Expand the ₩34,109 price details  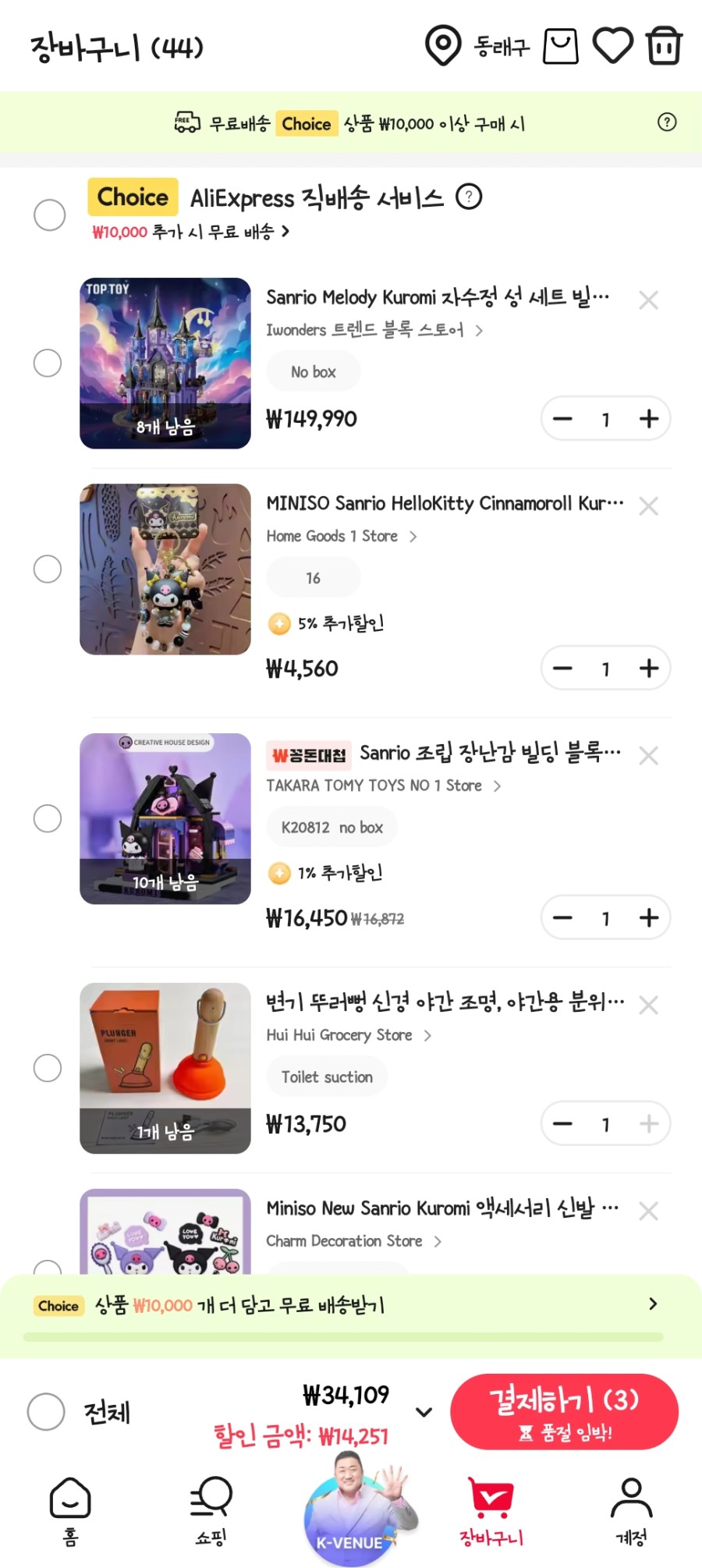[424, 1412]
